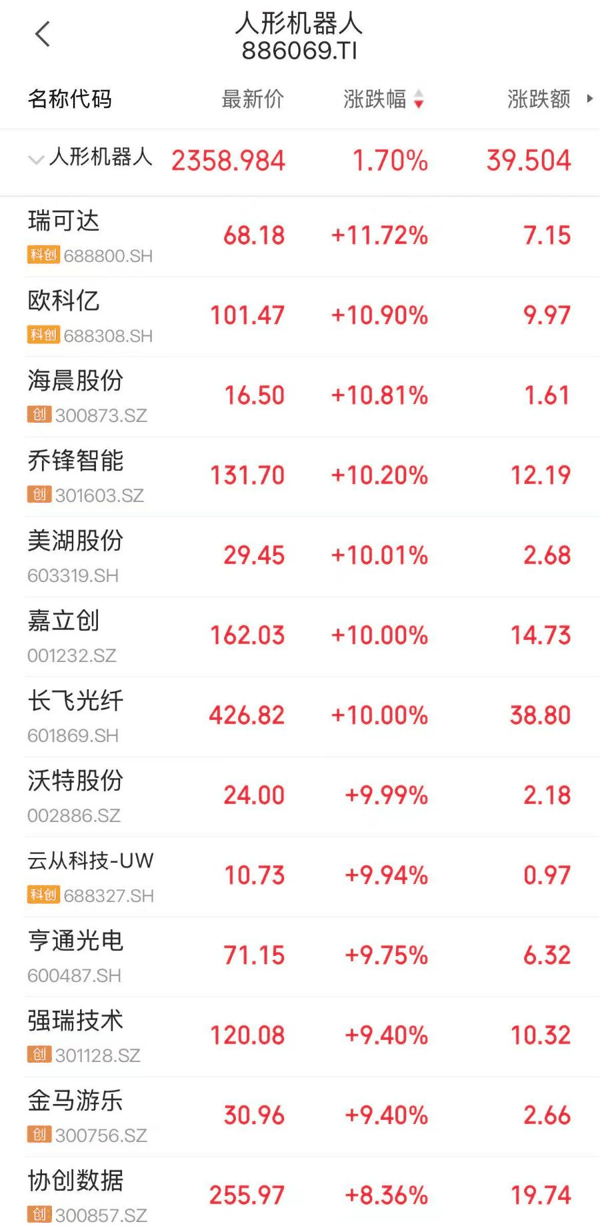Tap the 嘉立创 stock row
This screenshot has width=600, height=1226.
pos(300,637)
